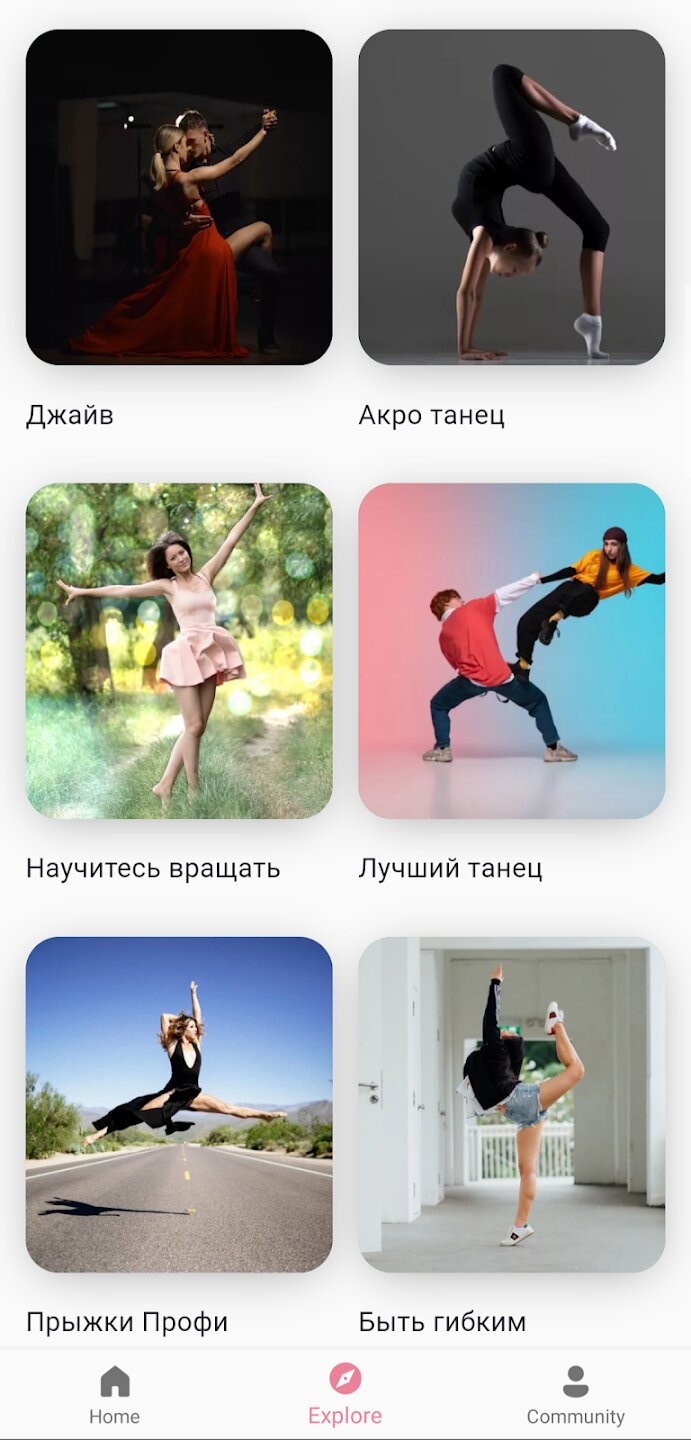691x1440 pixels.
Task: Tap the Быть гибким flexibility tile
Action: (511, 1104)
